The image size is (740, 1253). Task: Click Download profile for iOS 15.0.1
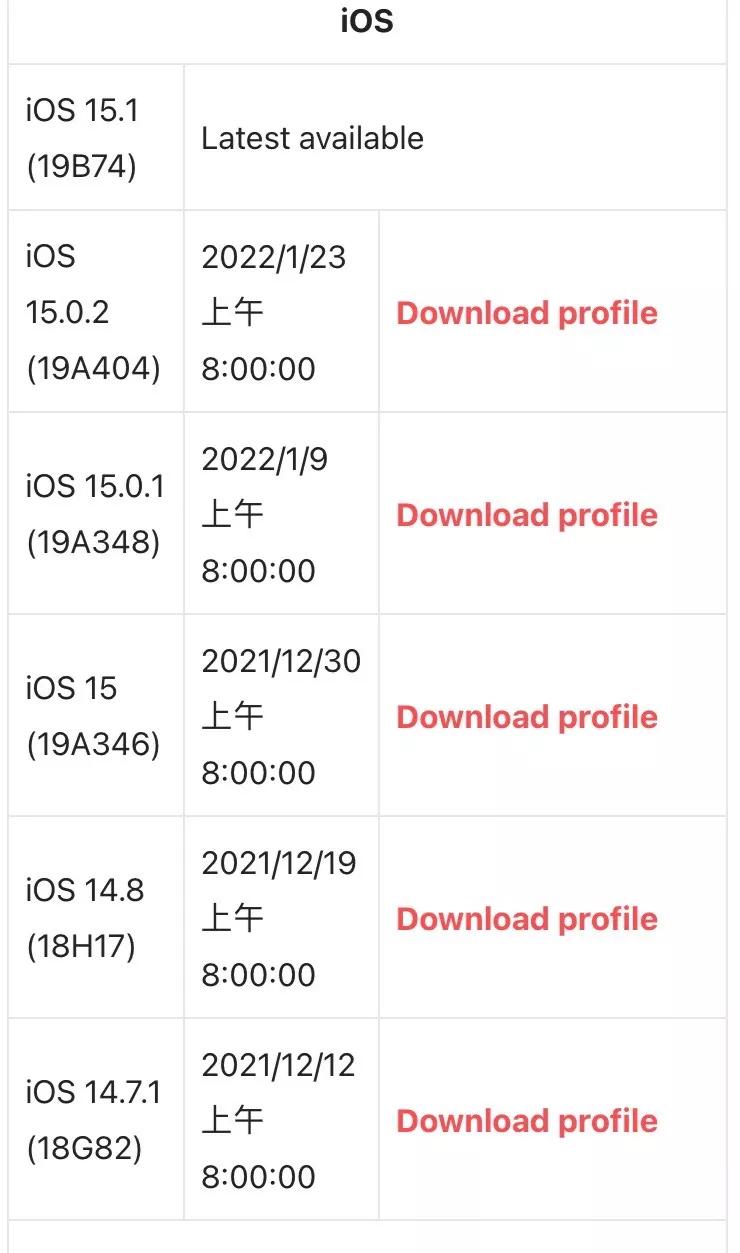[x=527, y=515]
